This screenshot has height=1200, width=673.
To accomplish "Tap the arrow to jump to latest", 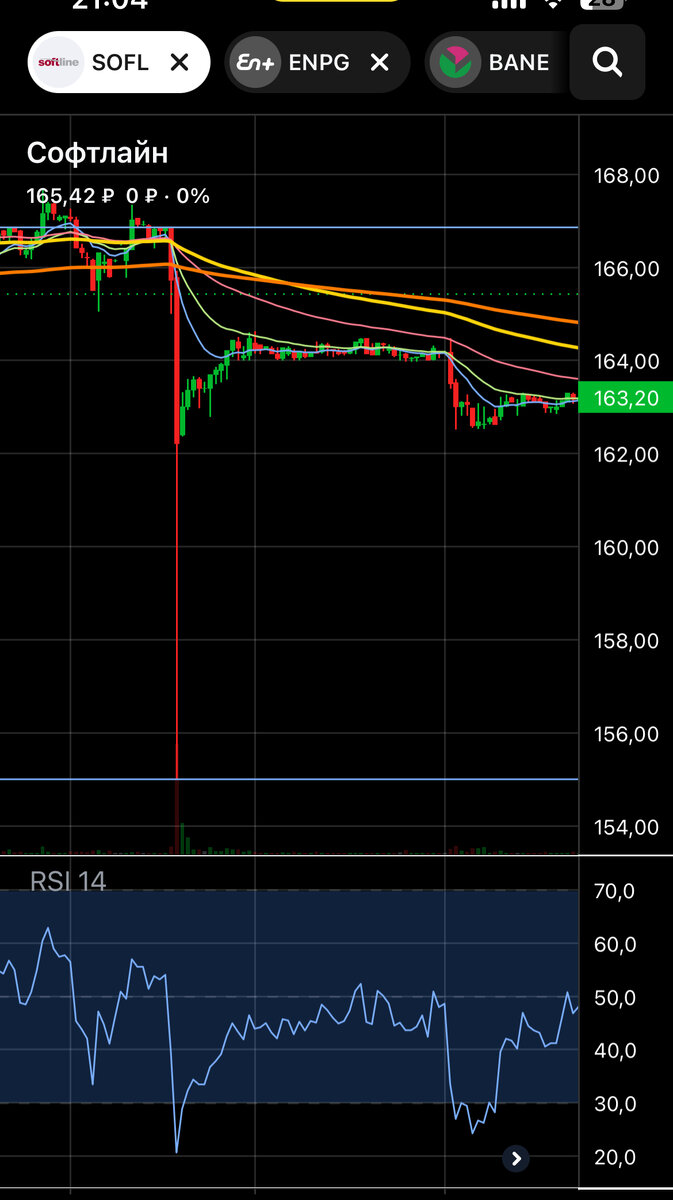I will coord(516,1159).
